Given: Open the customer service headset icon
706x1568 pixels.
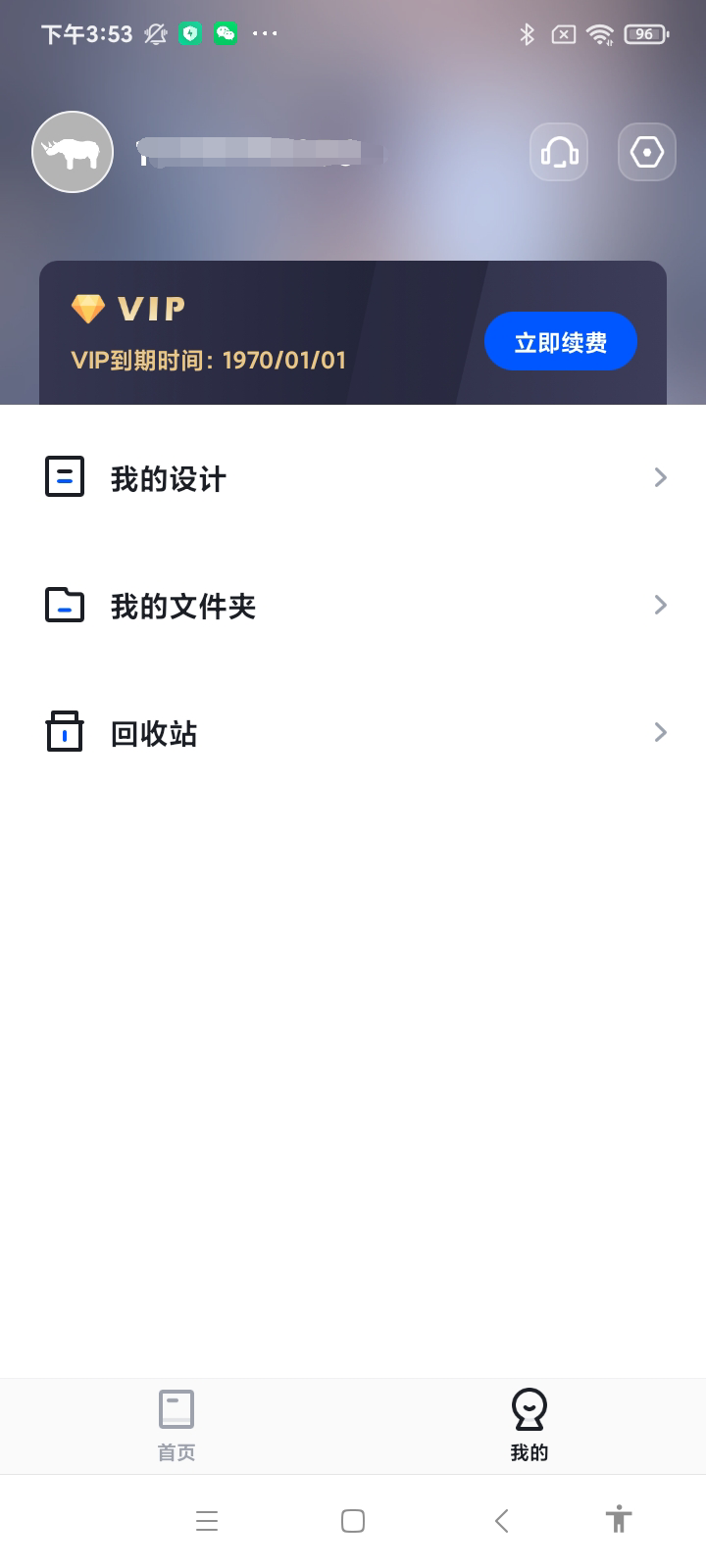Looking at the screenshot, I should click(x=558, y=152).
